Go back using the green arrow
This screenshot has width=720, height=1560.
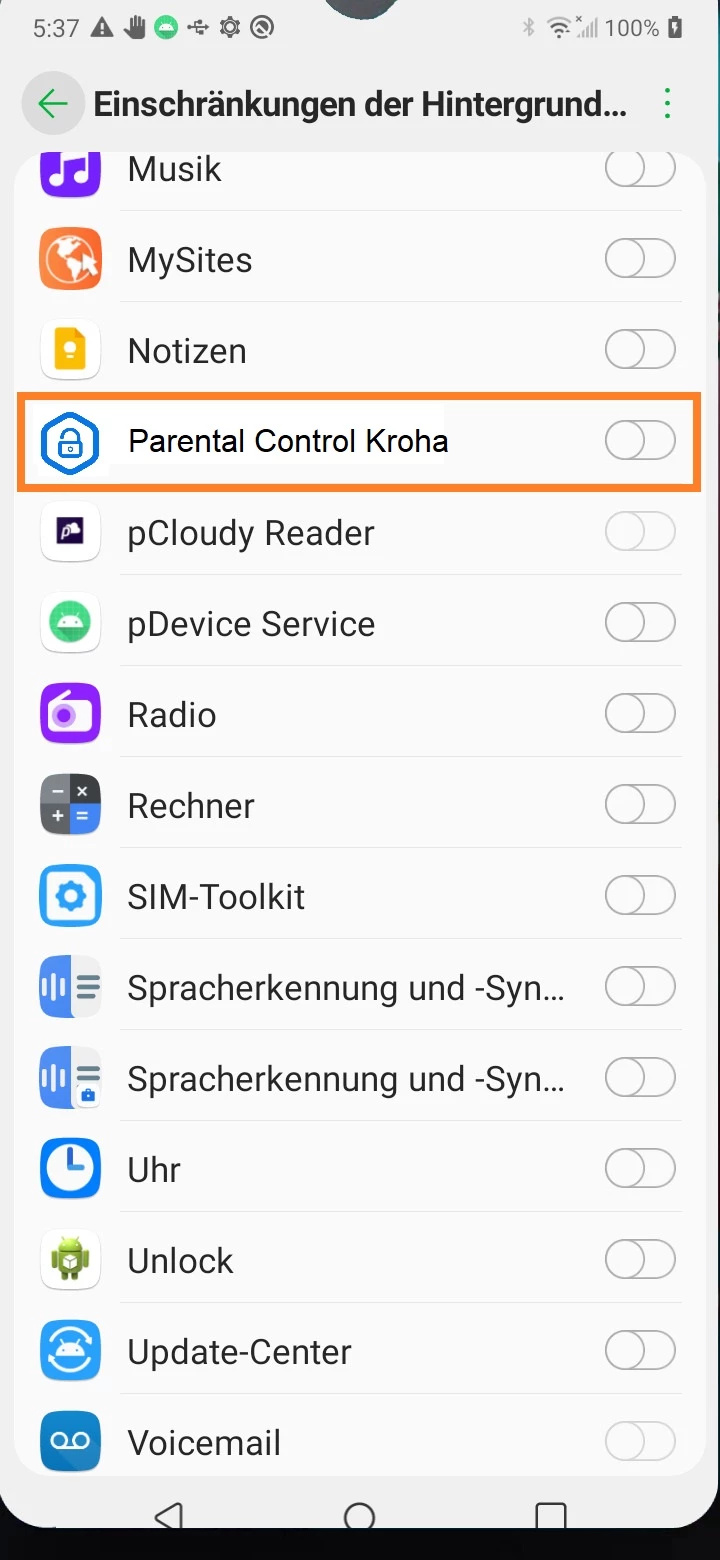point(52,104)
